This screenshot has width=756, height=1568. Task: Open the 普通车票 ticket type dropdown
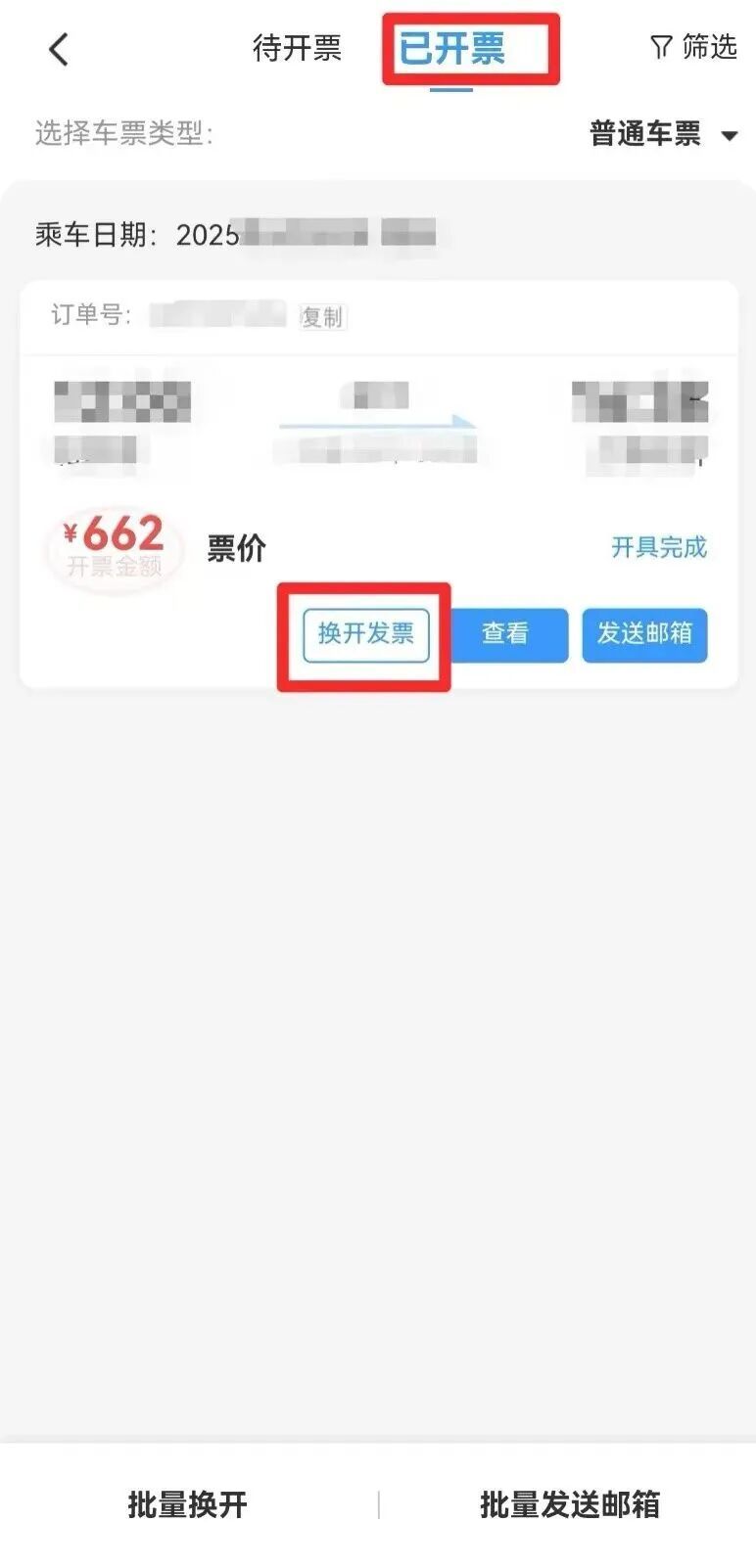[x=646, y=134]
